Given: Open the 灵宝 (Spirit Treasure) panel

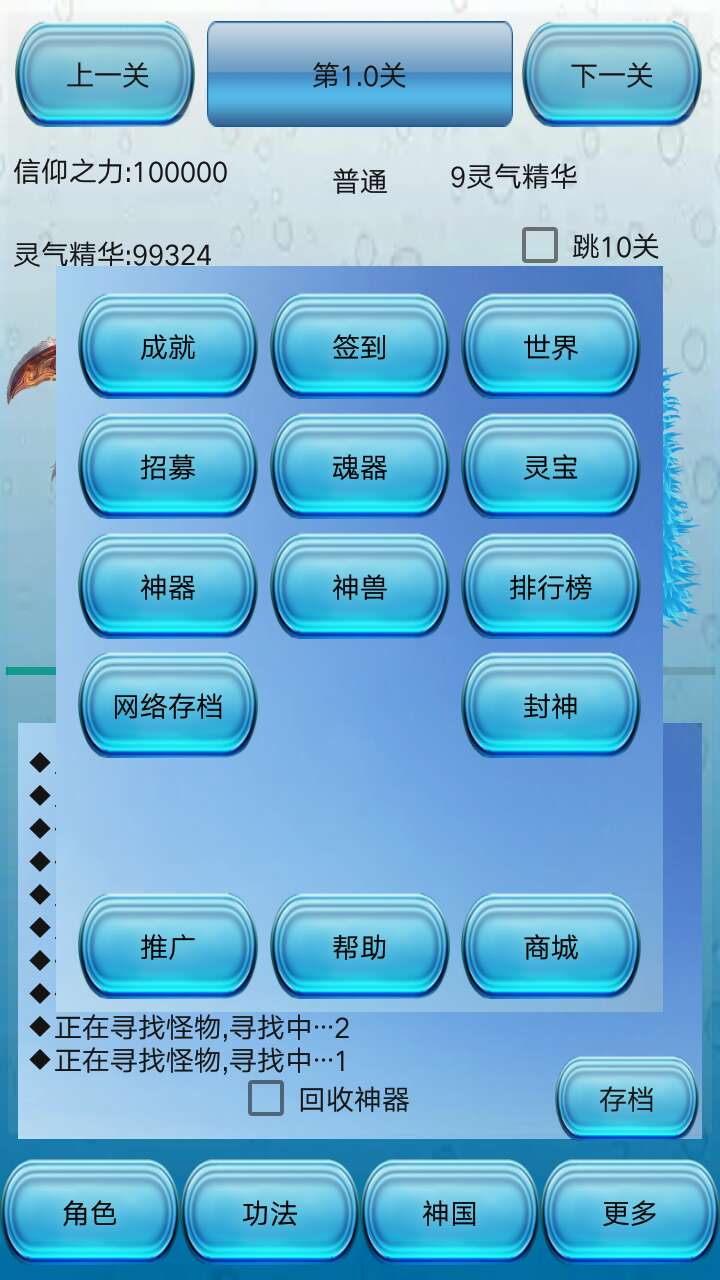Looking at the screenshot, I should tap(551, 467).
